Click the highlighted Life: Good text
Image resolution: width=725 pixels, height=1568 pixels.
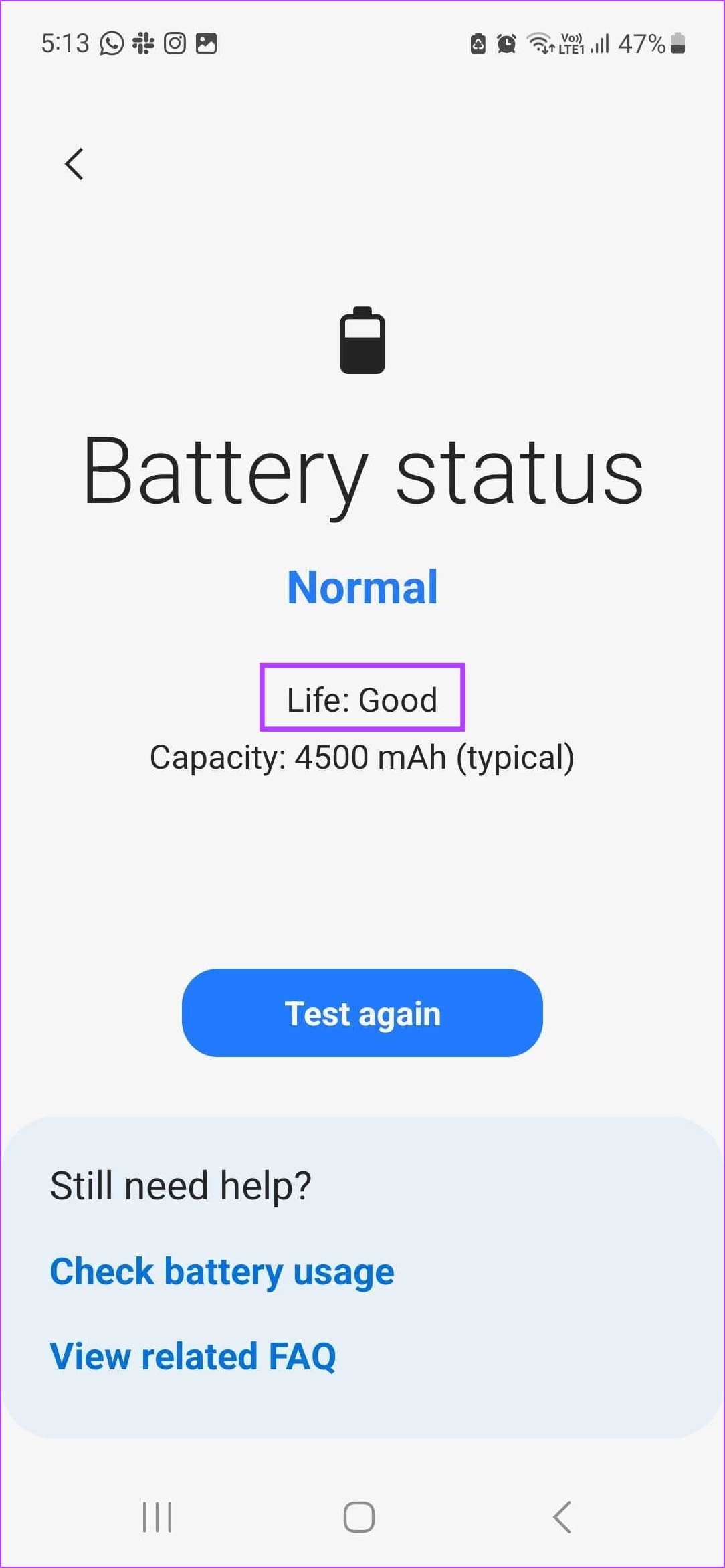point(362,698)
